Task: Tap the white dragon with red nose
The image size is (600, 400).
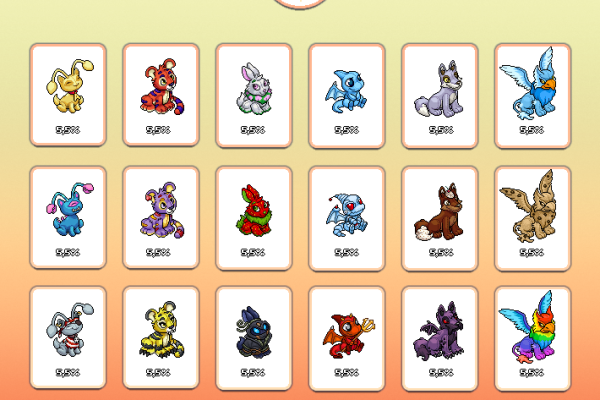Action: [x=346, y=217]
